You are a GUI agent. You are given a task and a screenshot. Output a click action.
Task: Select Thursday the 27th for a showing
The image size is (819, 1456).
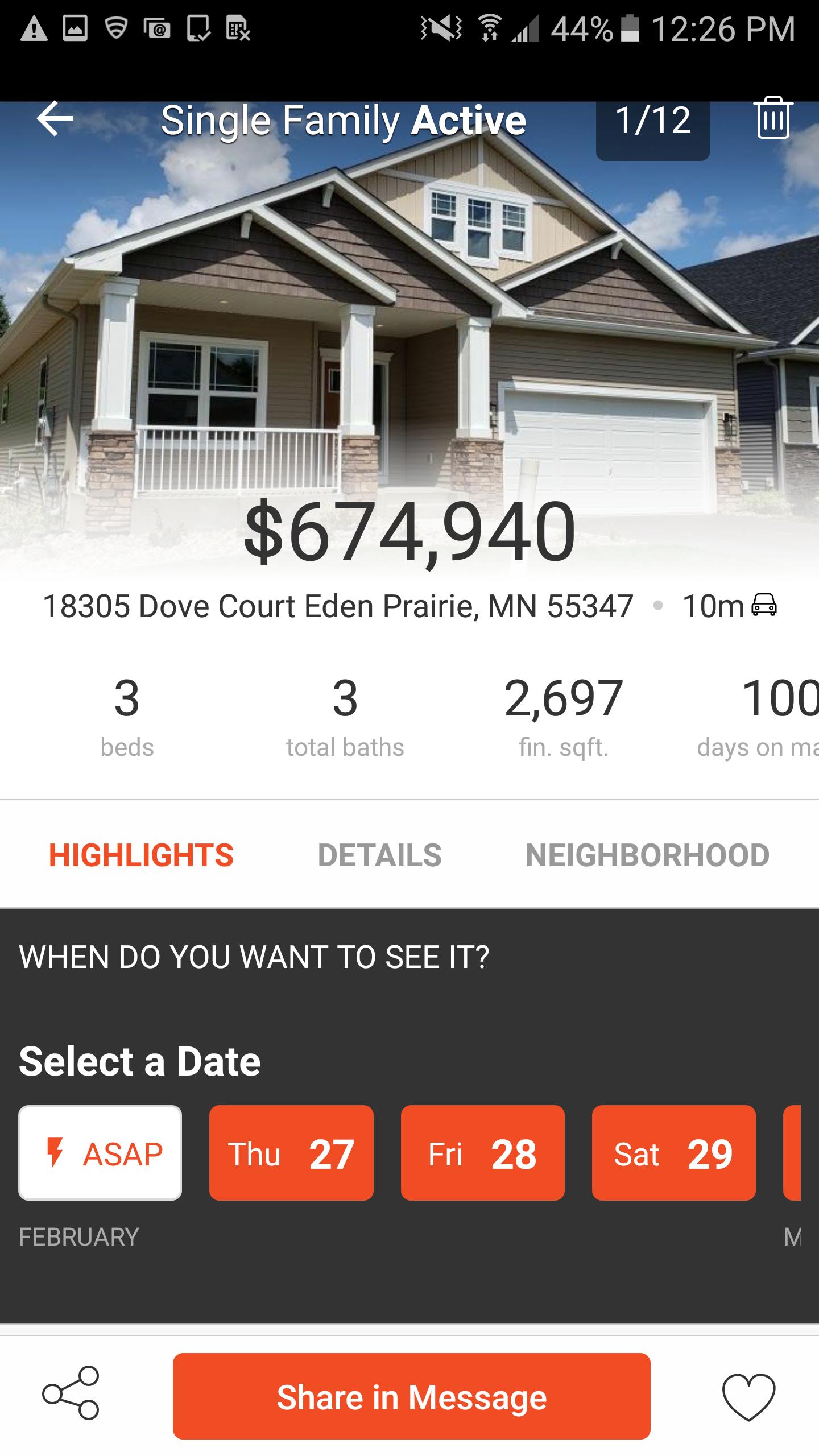tap(291, 1152)
